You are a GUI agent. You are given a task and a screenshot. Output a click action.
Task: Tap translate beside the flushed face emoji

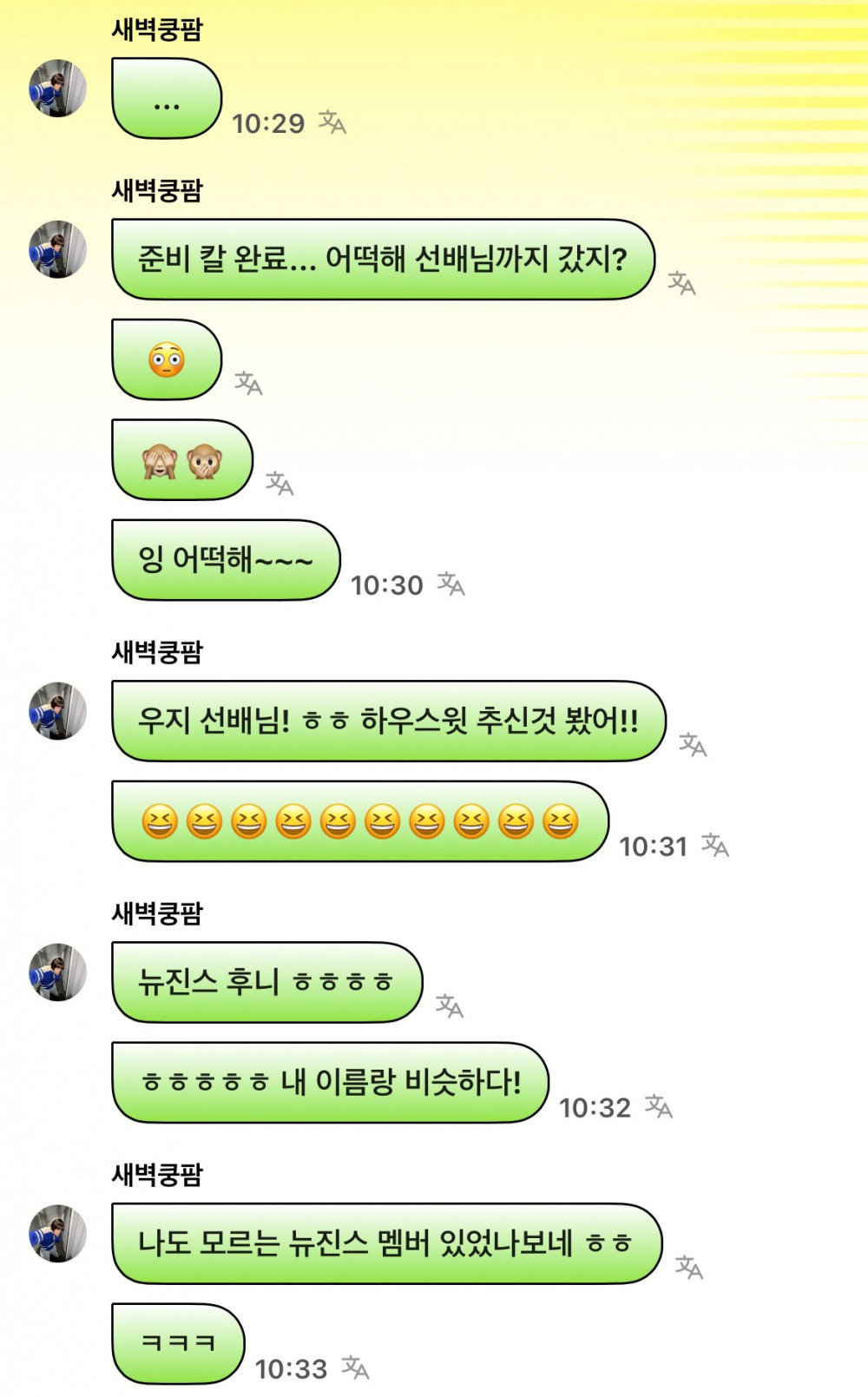(249, 383)
